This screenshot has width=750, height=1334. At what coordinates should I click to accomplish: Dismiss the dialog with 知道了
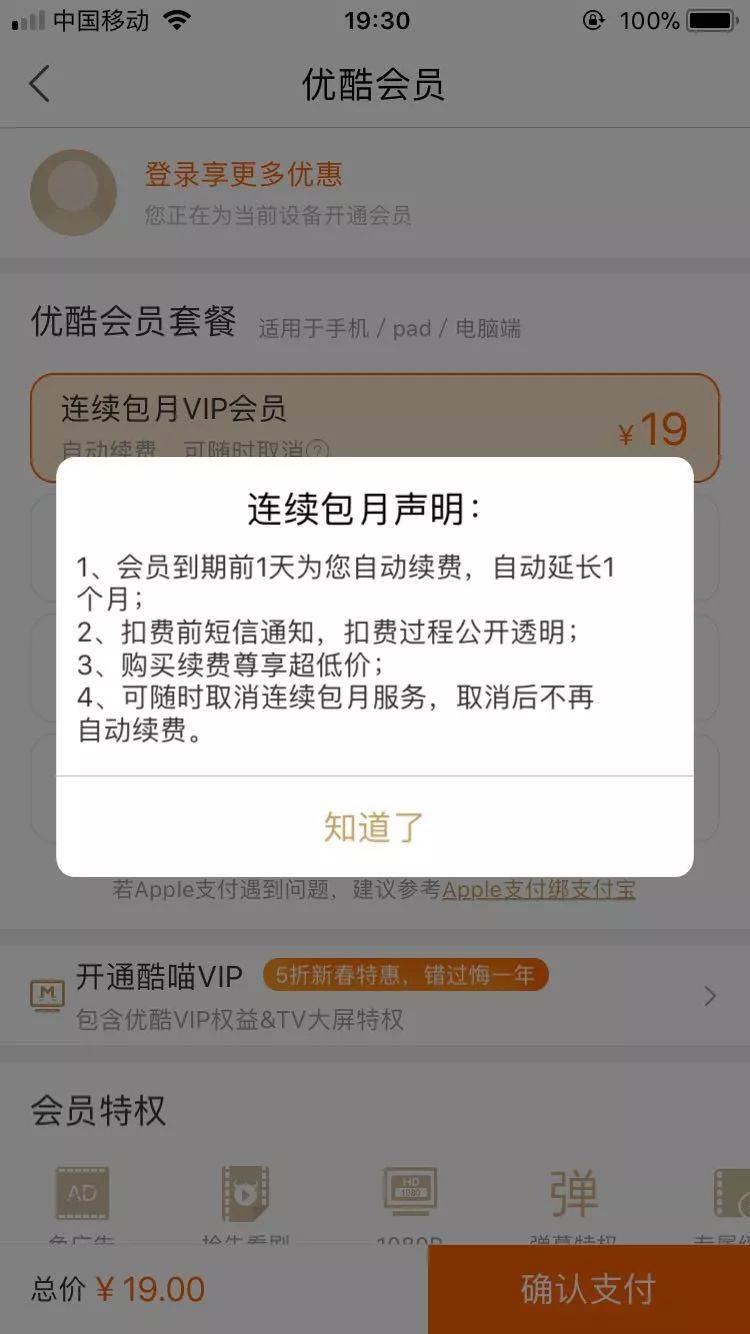(x=374, y=827)
